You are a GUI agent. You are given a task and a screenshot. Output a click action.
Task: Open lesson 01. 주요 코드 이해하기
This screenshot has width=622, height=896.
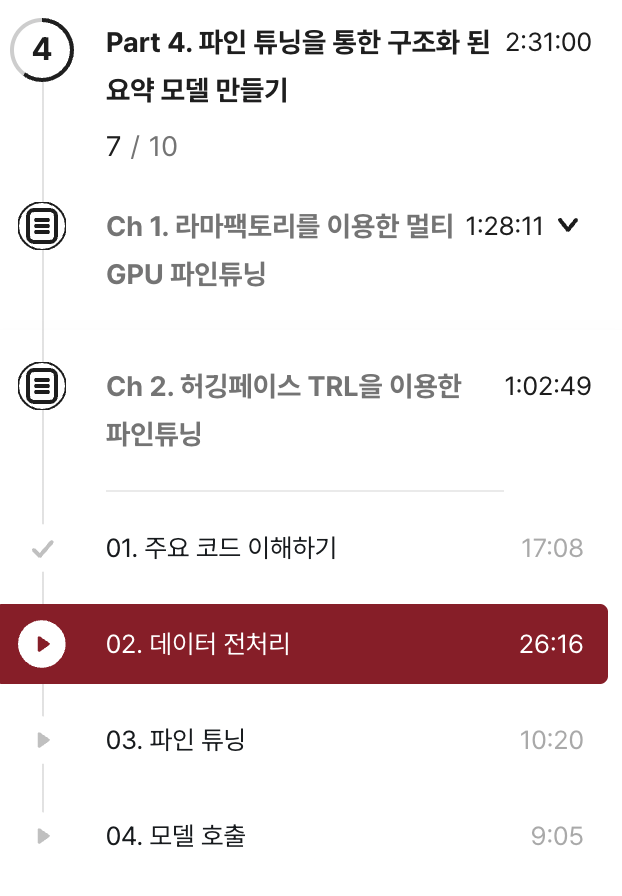221,548
